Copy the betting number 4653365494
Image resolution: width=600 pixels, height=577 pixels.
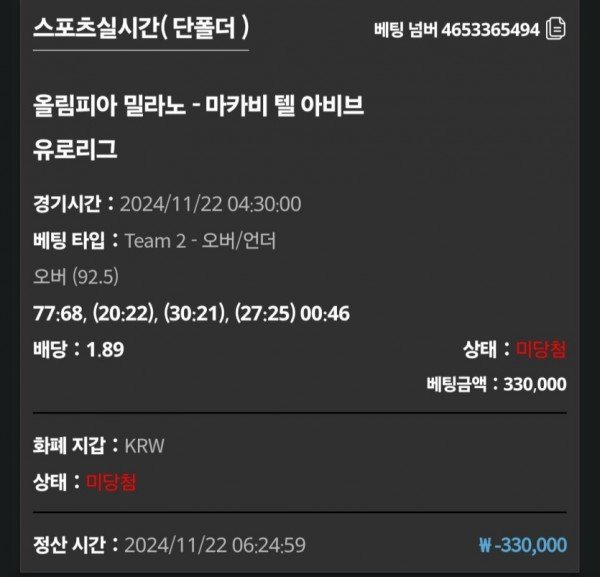556,28
